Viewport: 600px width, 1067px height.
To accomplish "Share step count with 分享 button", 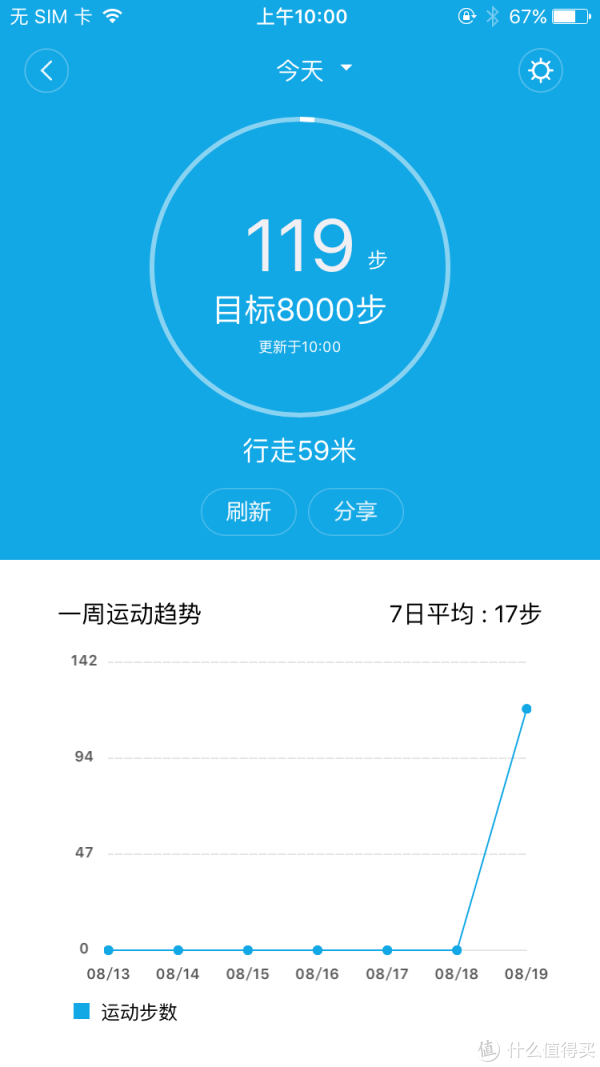I will [356, 512].
